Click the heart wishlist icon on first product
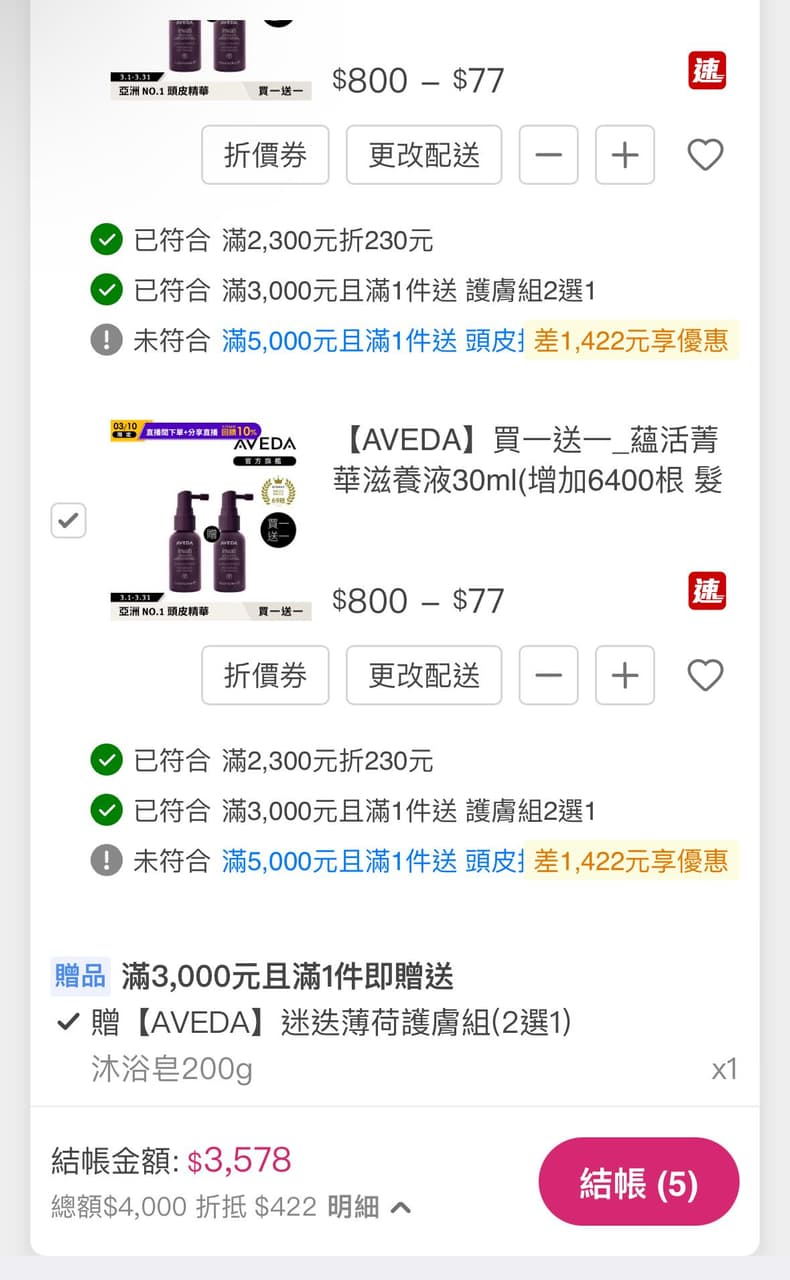 tap(705, 155)
